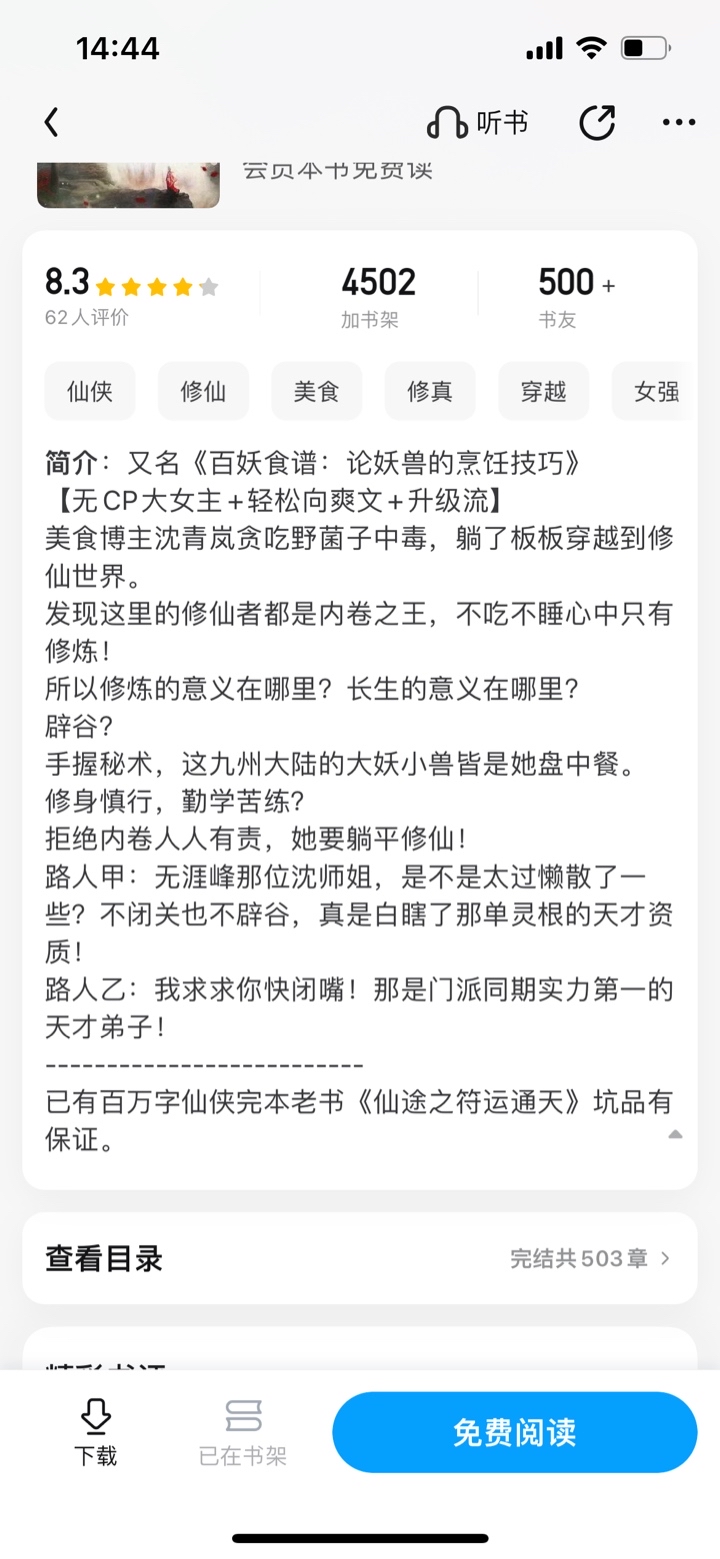The image size is (720, 1559).
Task: Select the 修仙 tag chip
Action: (x=203, y=391)
